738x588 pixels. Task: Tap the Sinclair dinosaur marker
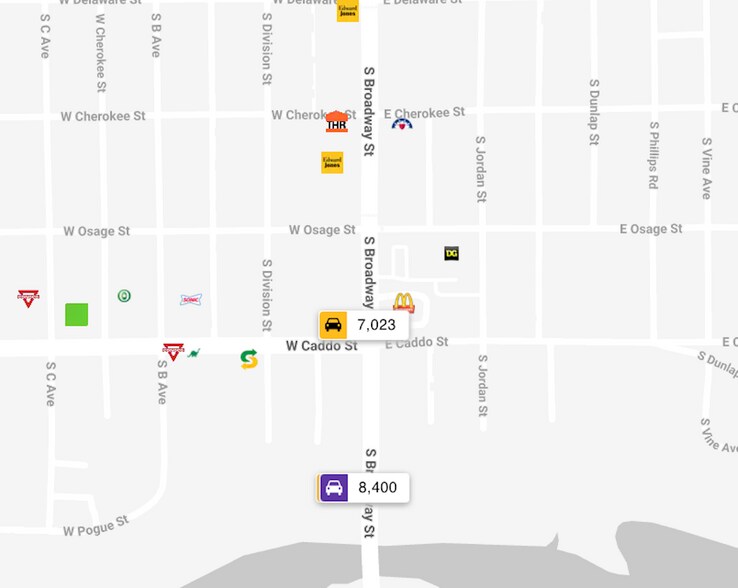click(193, 353)
